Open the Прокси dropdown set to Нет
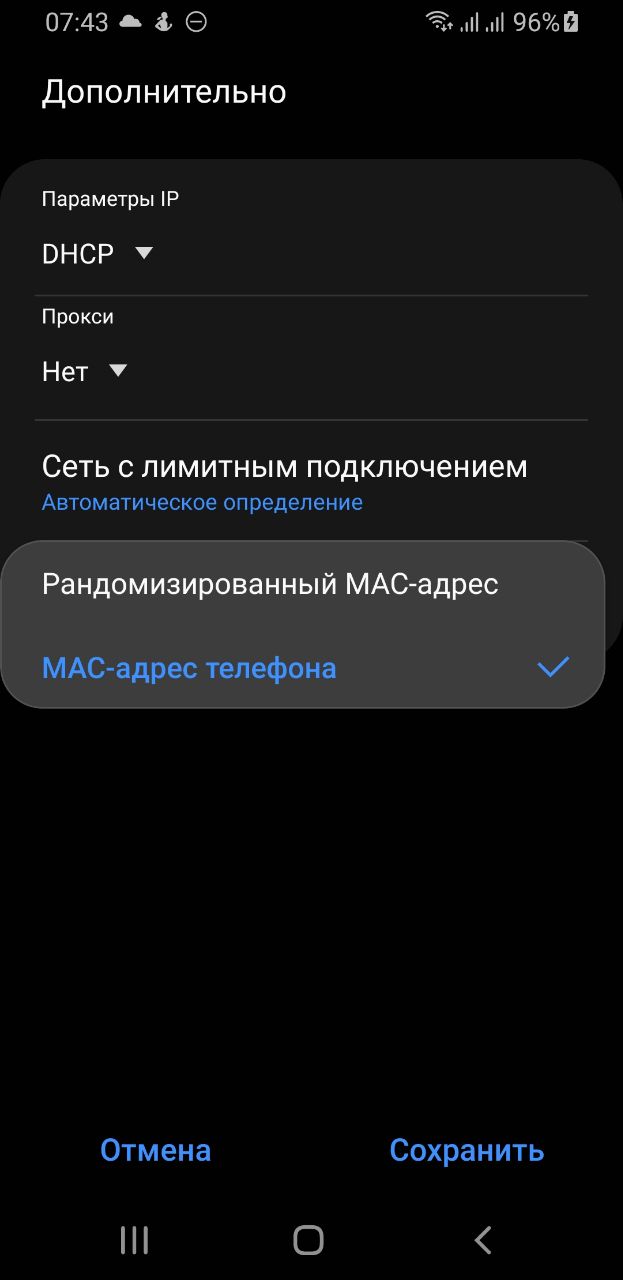The width and height of the screenshot is (623, 1280). pyautogui.click(x=85, y=372)
